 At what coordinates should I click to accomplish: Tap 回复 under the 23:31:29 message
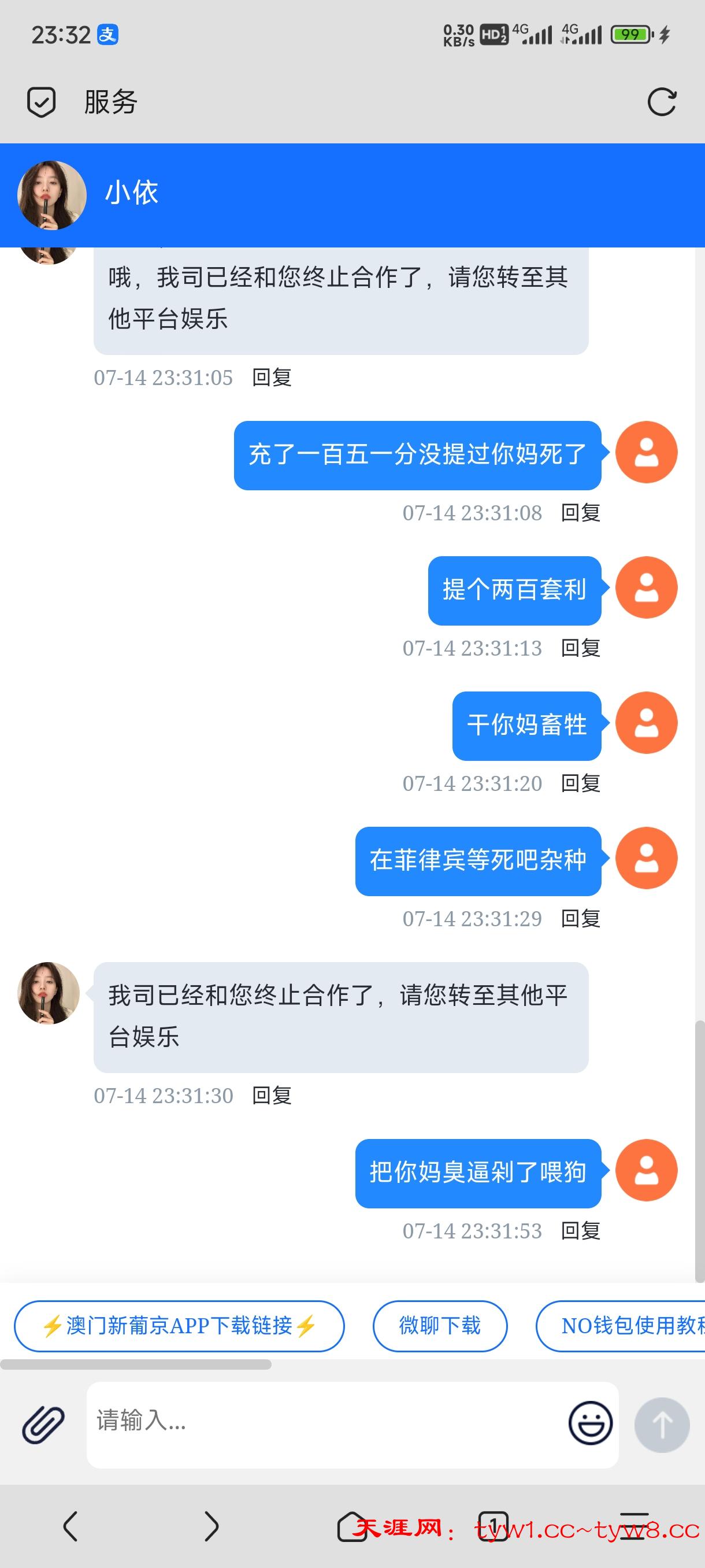point(580,918)
